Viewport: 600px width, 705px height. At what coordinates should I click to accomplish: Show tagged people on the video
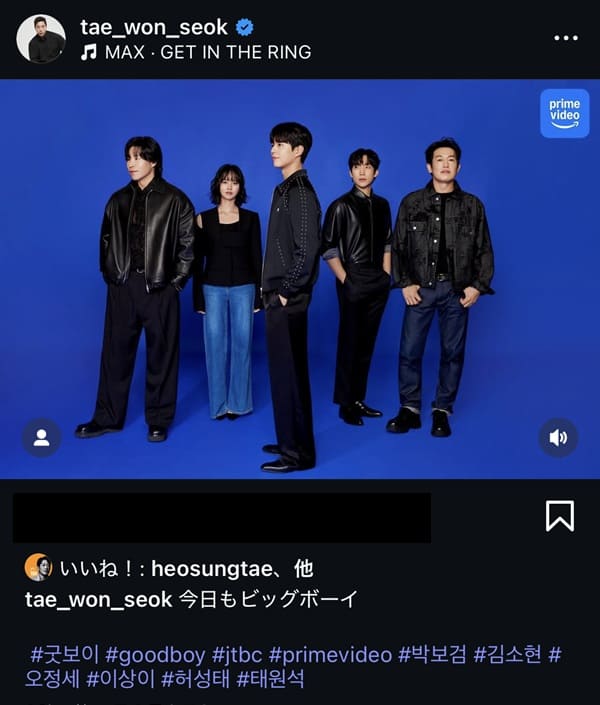[41, 437]
